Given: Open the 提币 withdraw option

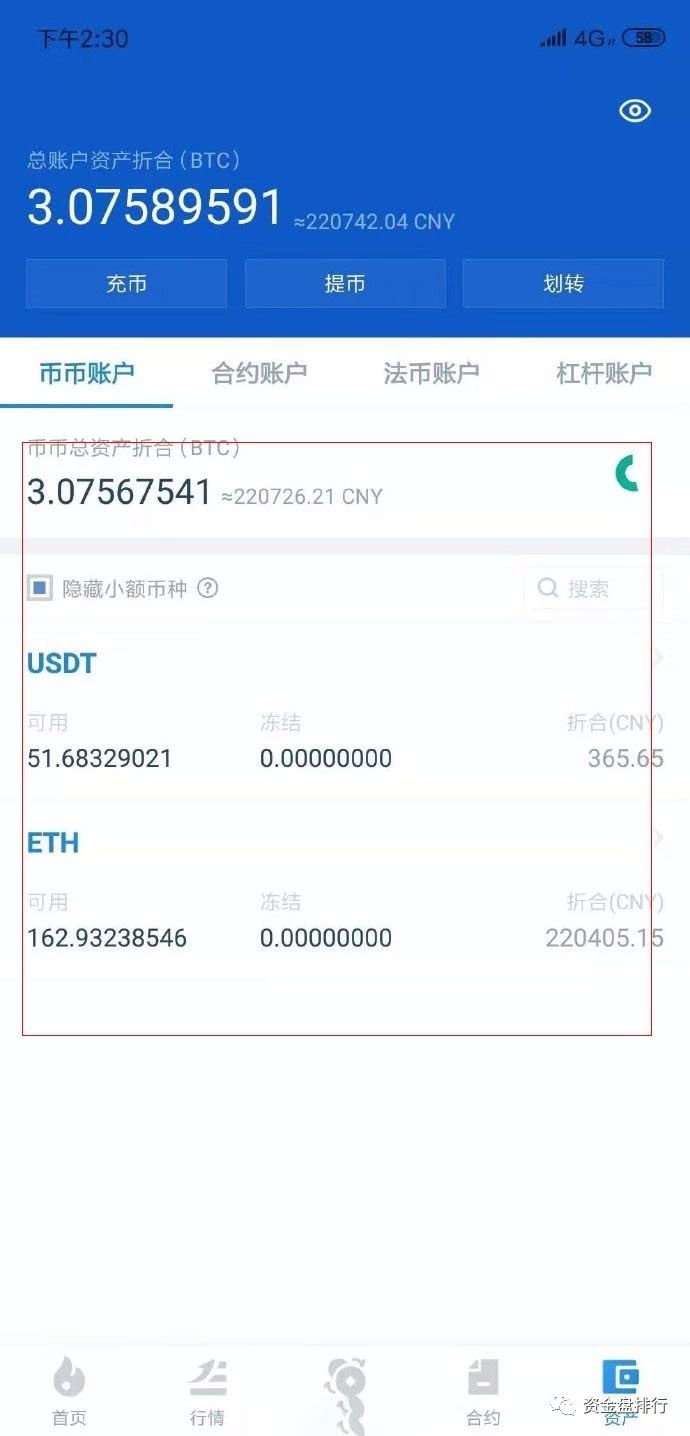Looking at the screenshot, I should pyautogui.click(x=345, y=284).
